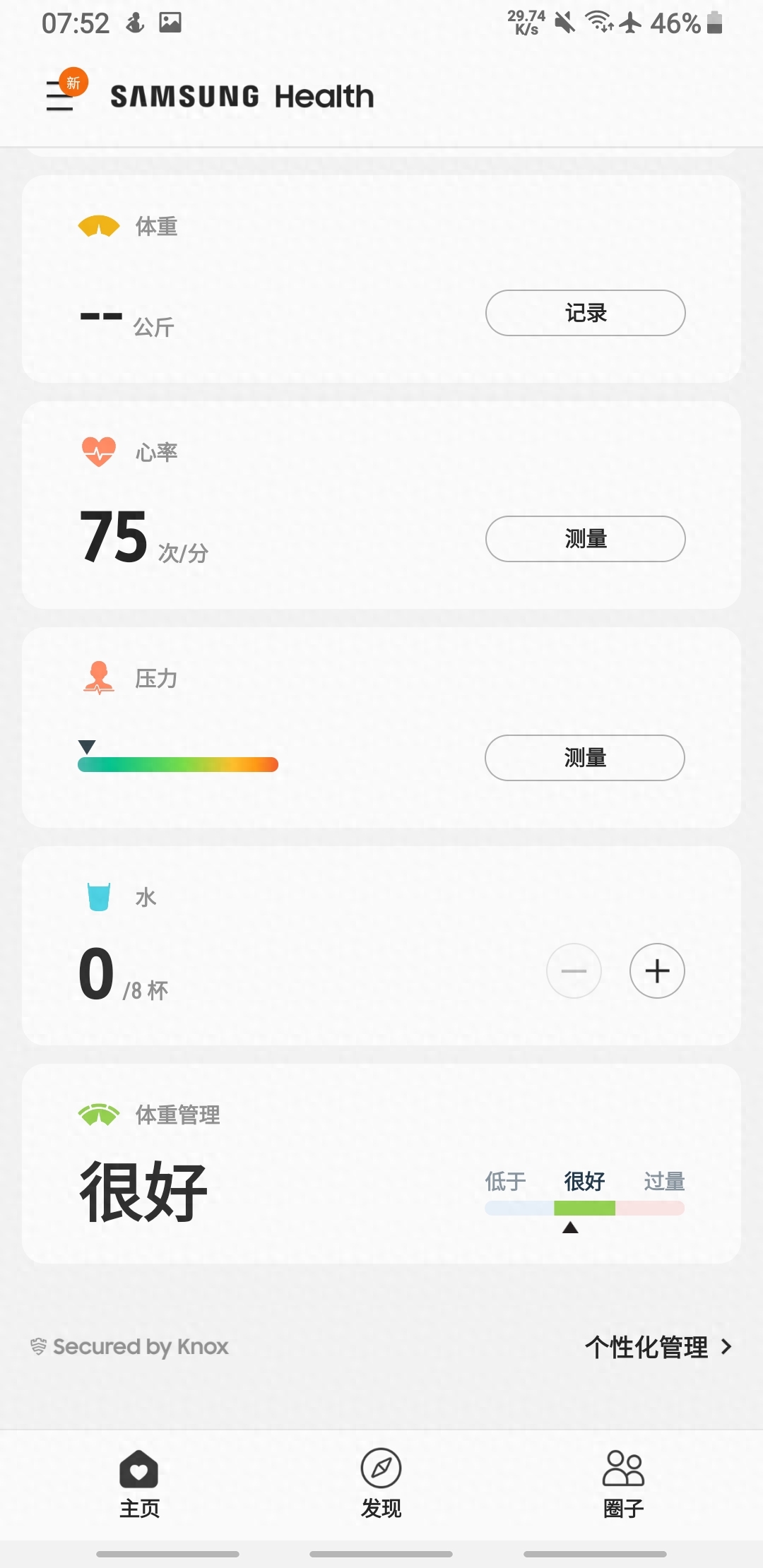Open the hamburger menu with 新 badge
This screenshot has width=763, height=1568.
(60, 97)
